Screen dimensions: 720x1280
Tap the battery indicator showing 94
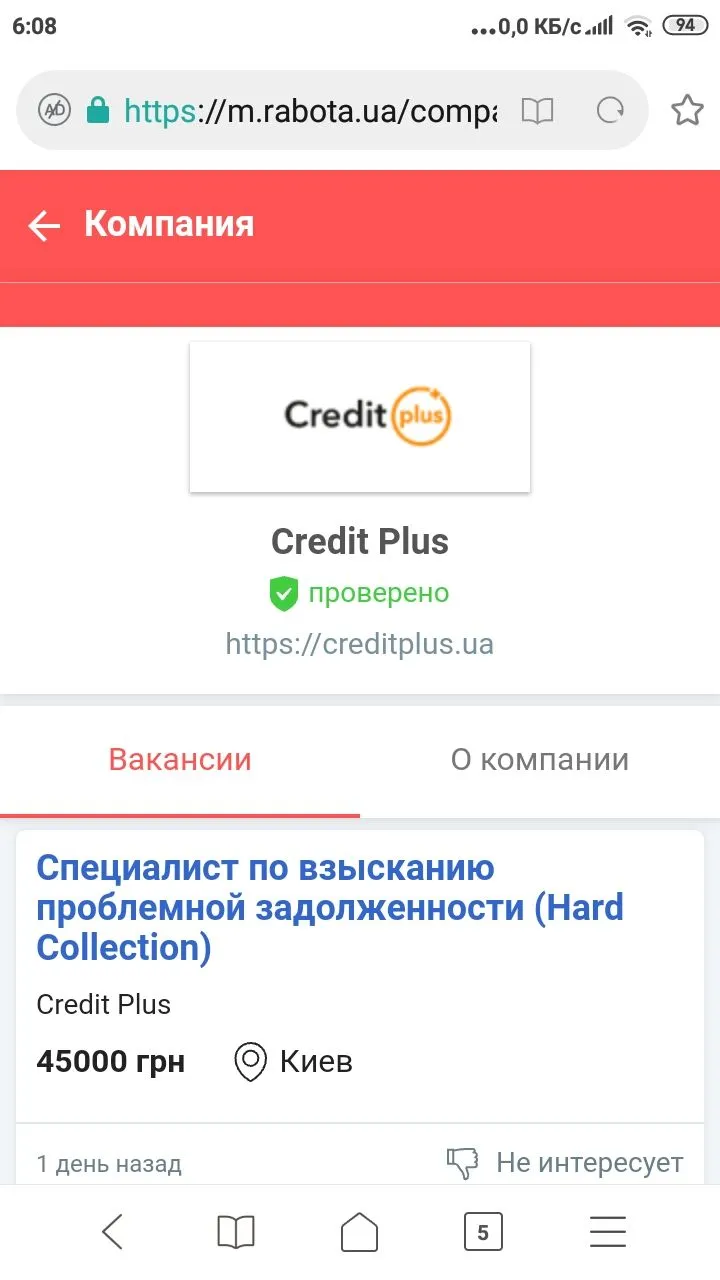[x=686, y=26]
